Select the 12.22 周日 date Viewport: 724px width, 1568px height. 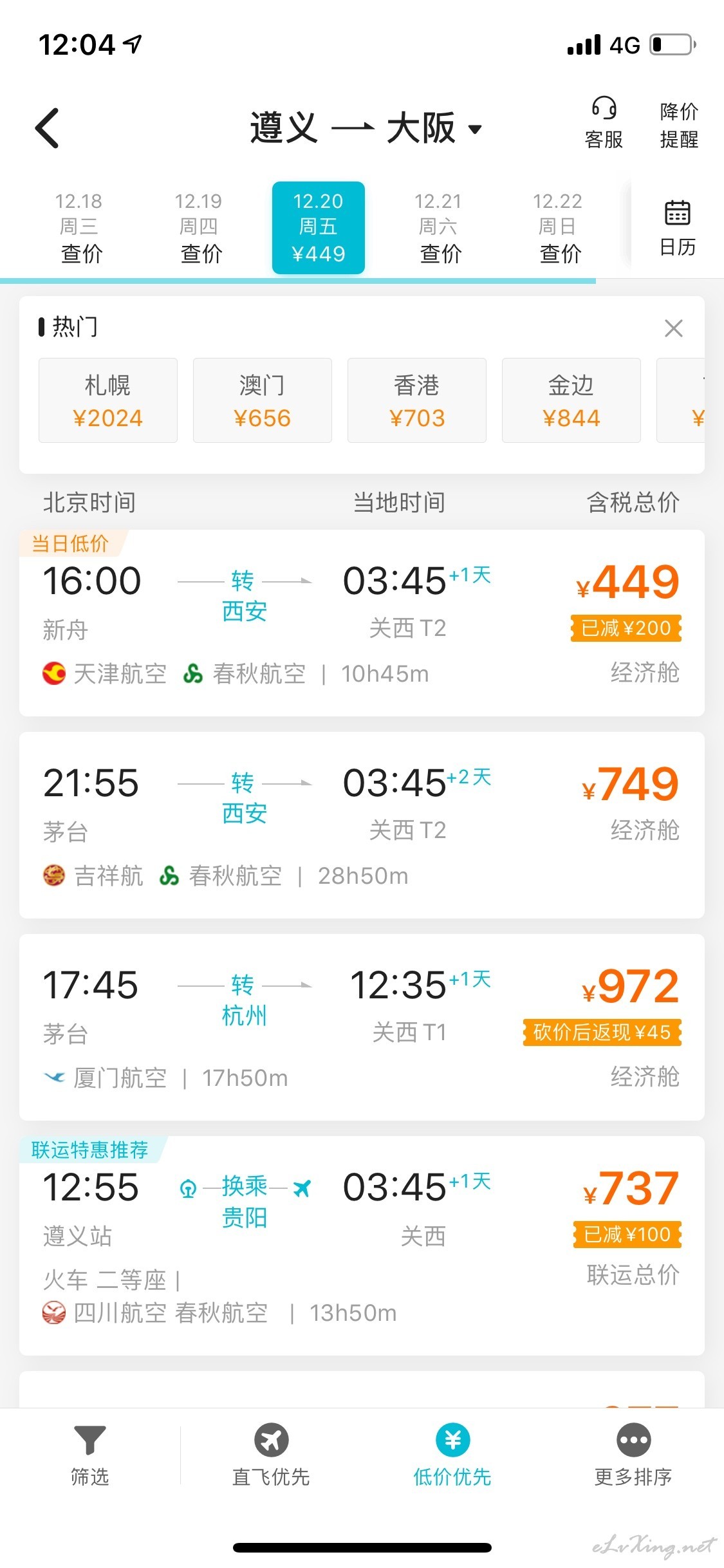(558, 228)
